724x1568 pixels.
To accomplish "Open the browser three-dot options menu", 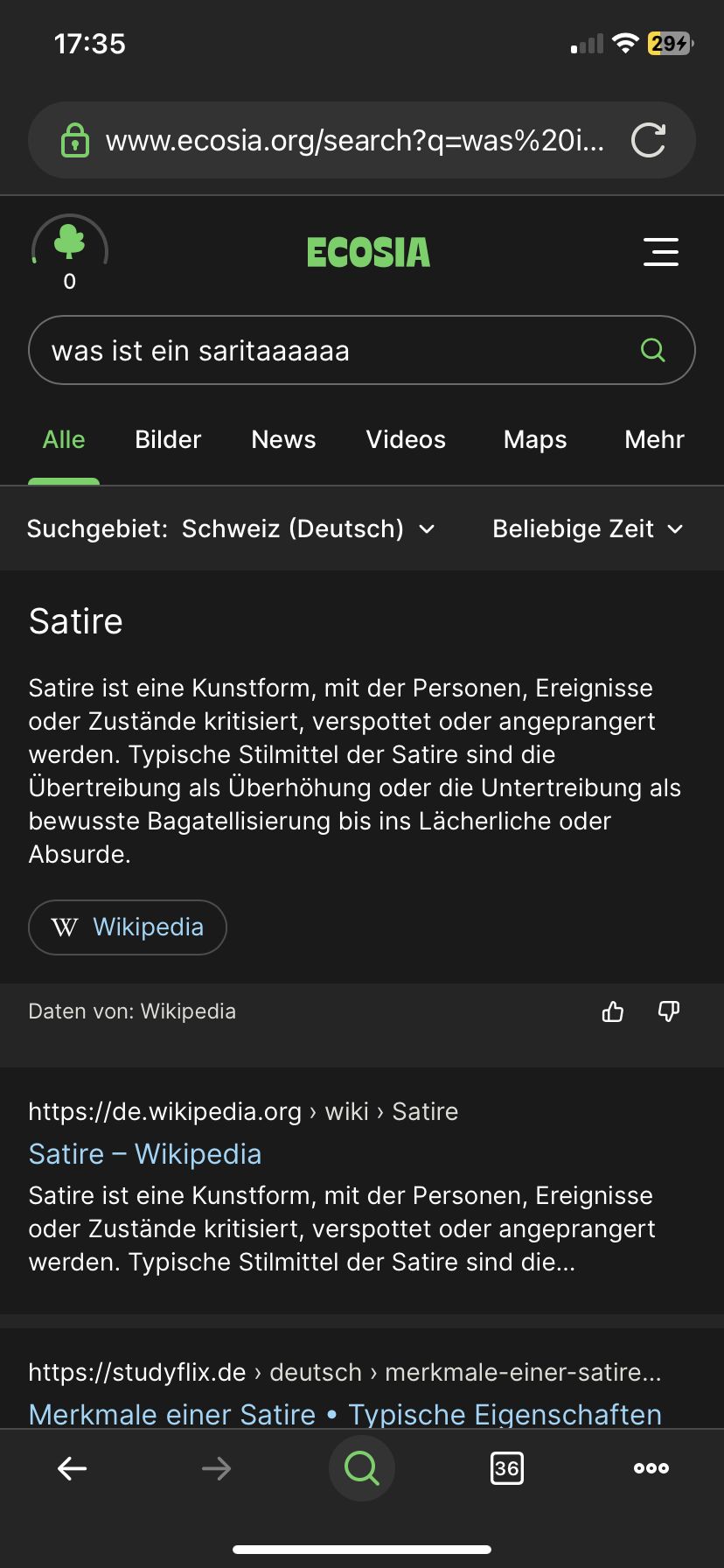I will 651,1467.
